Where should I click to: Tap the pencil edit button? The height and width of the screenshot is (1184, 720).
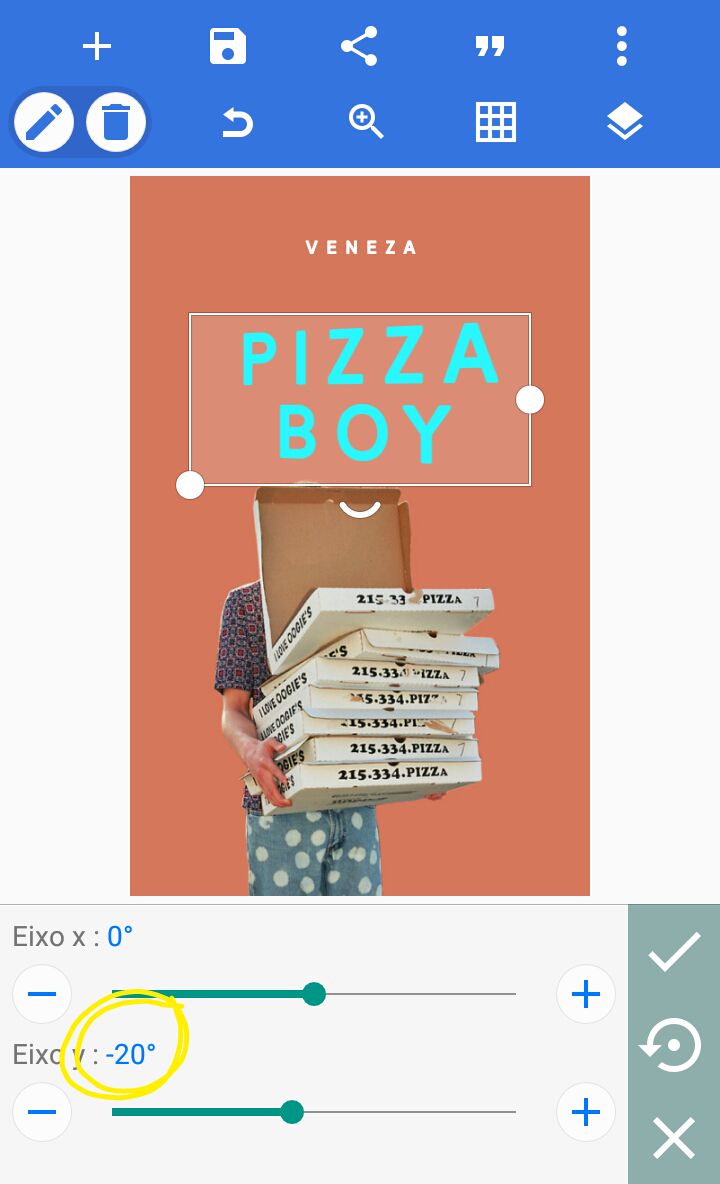tap(44, 122)
